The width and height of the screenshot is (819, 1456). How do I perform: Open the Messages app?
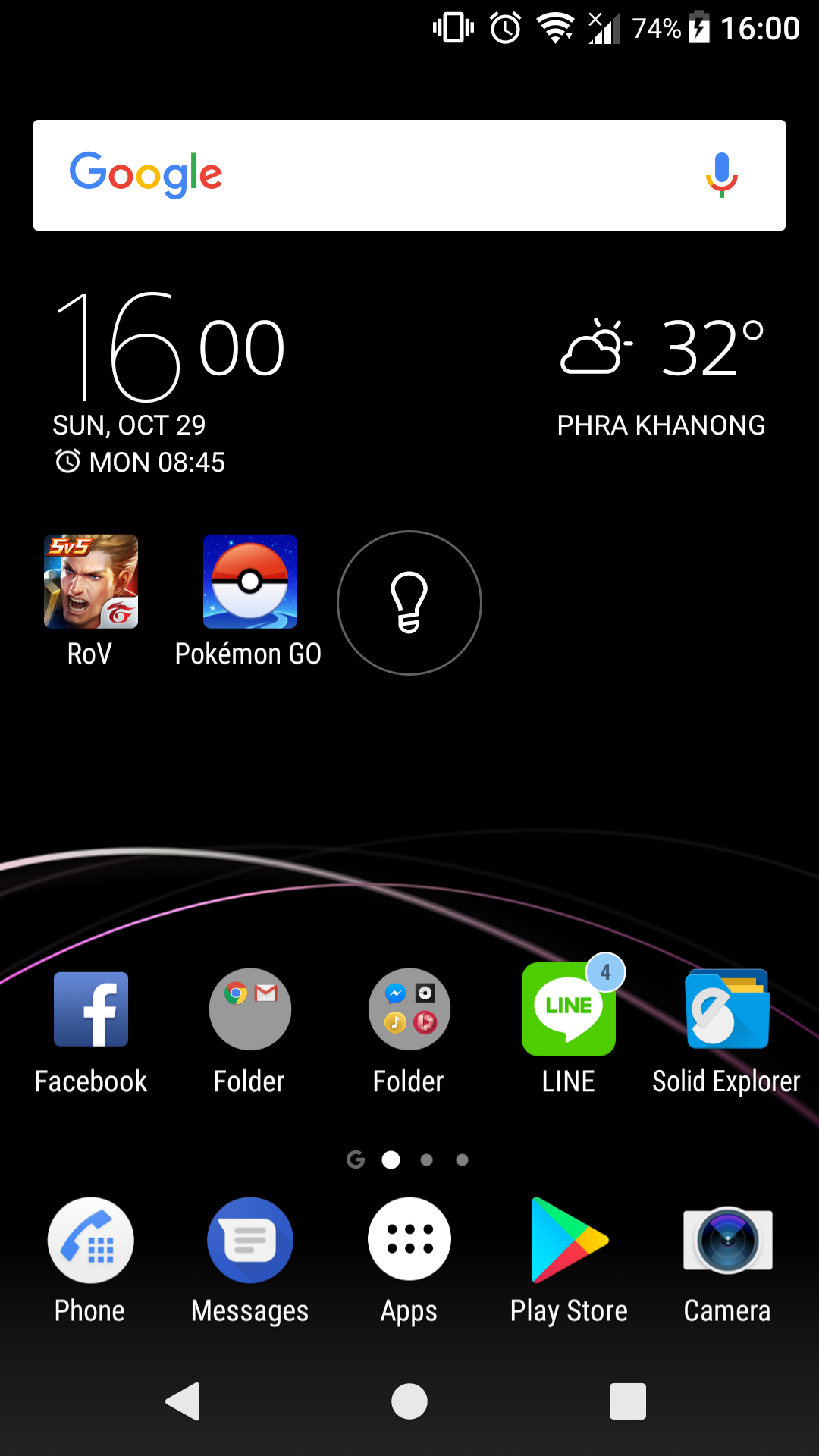point(249,1241)
